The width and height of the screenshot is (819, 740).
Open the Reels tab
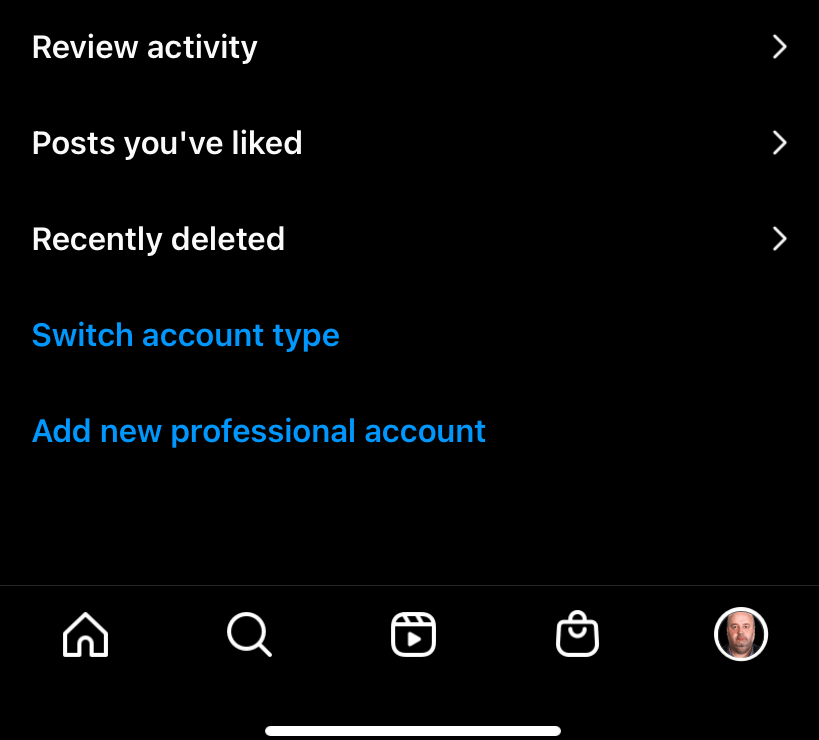[x=413, y=634]
